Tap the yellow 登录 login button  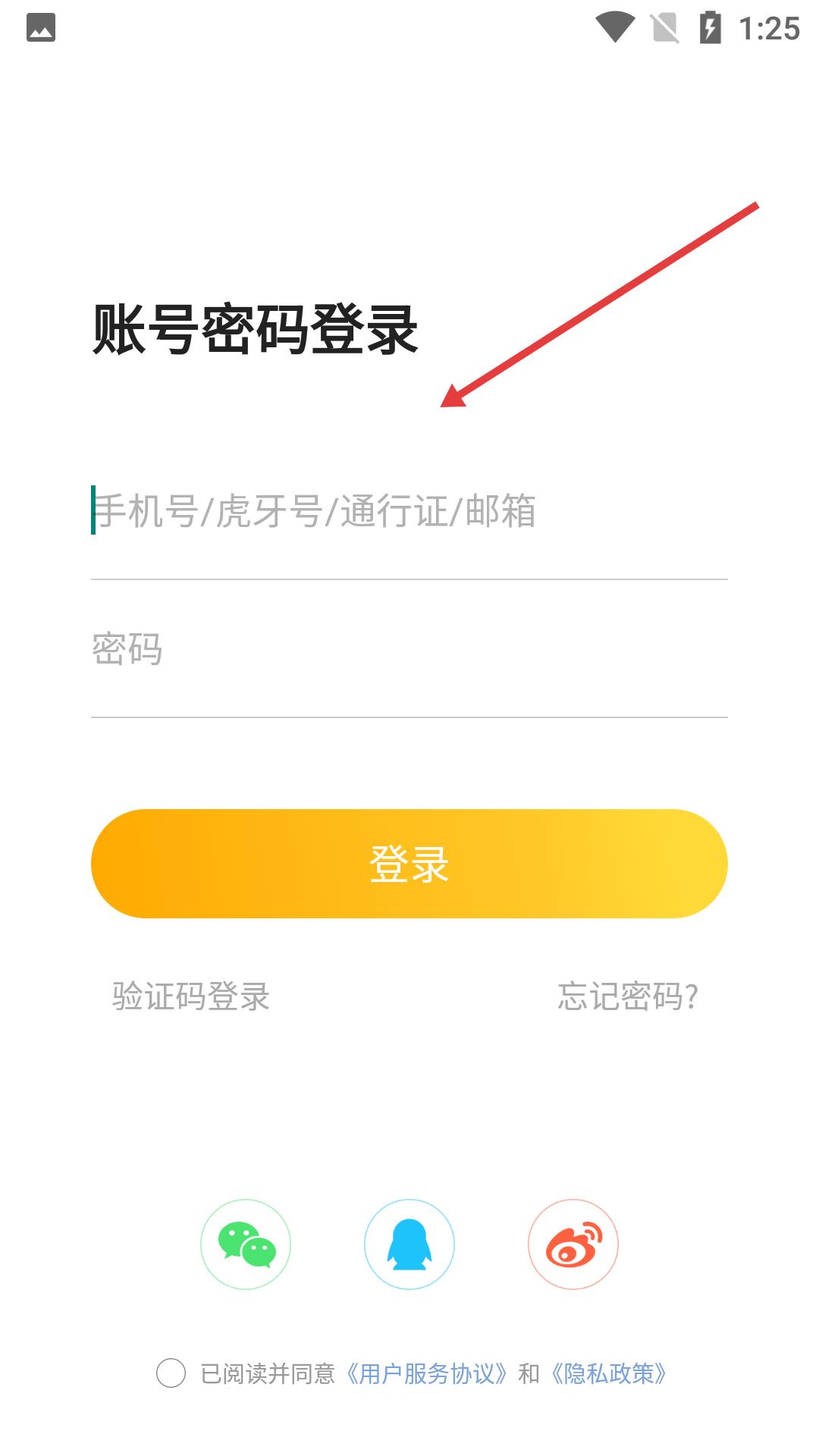click(x=409, y=864)
